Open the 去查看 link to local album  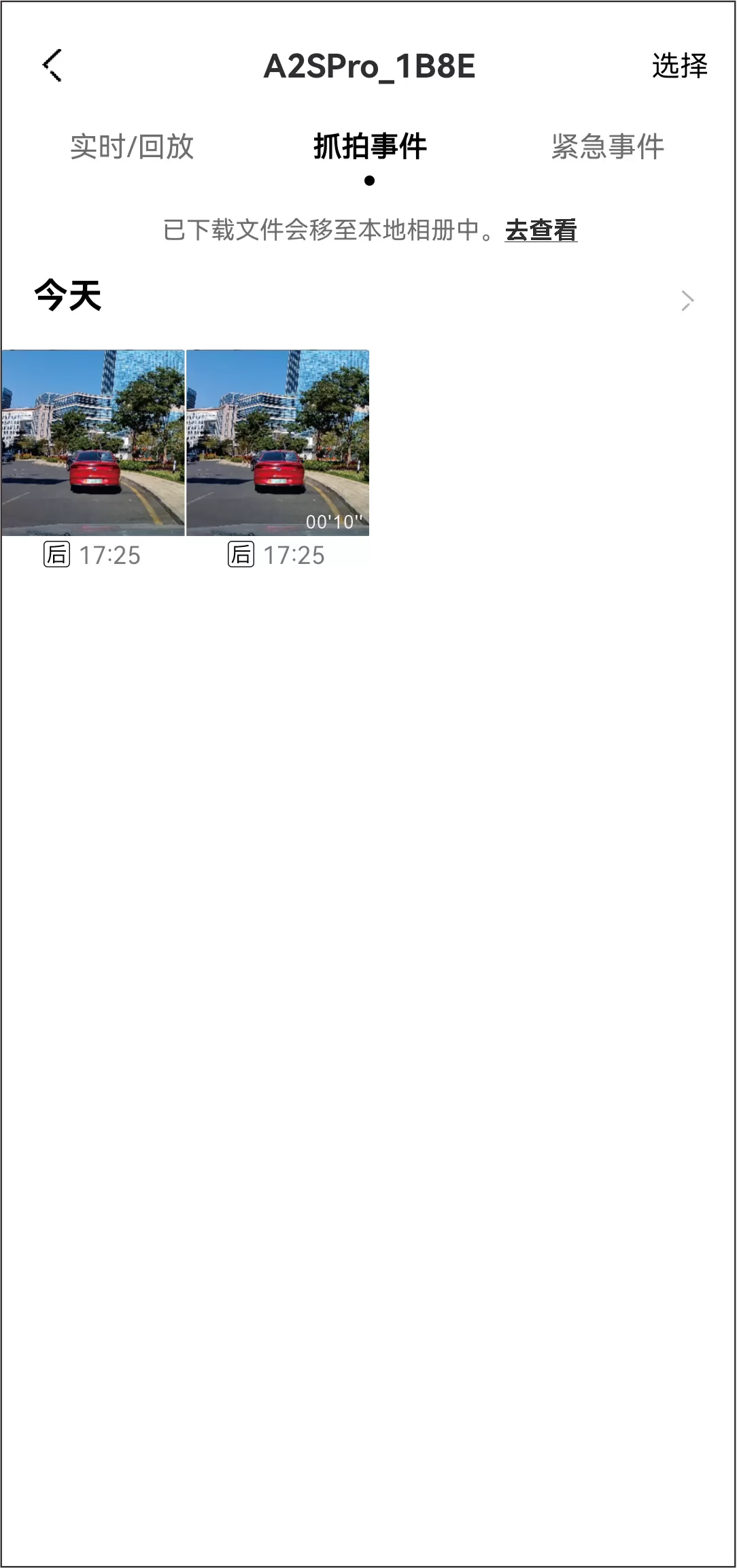(x=541, y=231)
